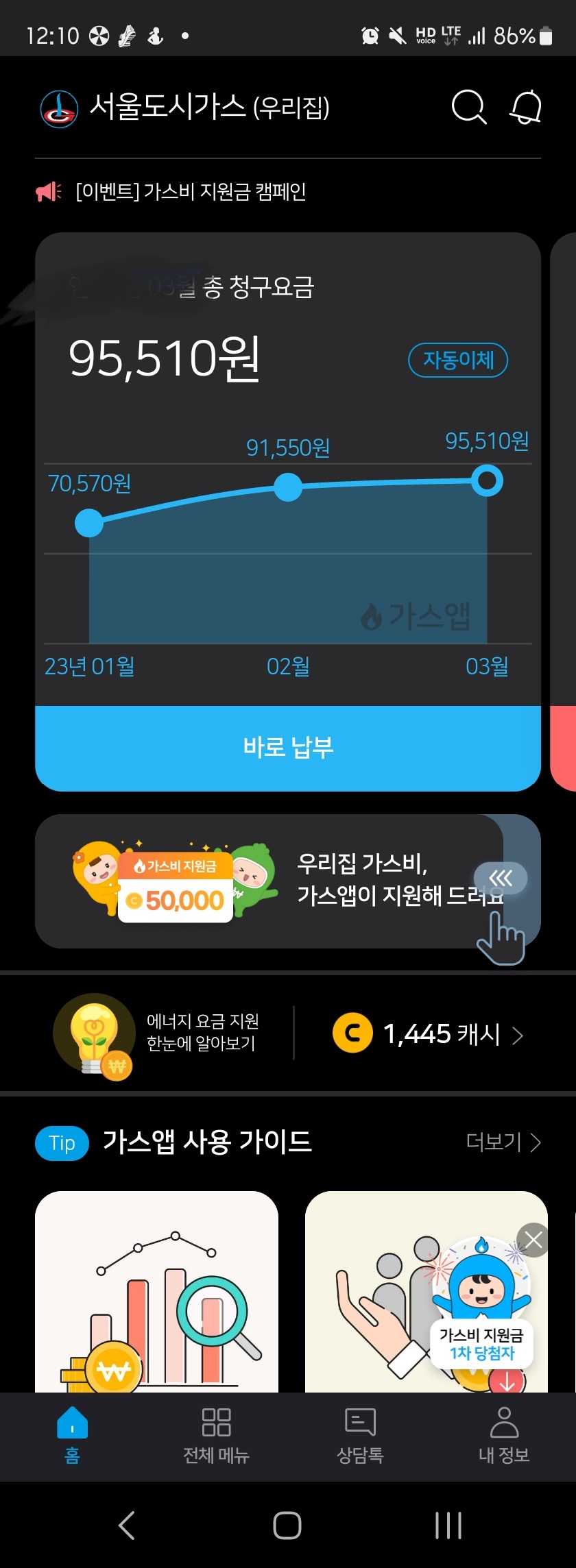Open the 가스비 지원금 캠페인 event notice
The width and height of the screenshot is (576, 1568).
[x=191, y=192]
